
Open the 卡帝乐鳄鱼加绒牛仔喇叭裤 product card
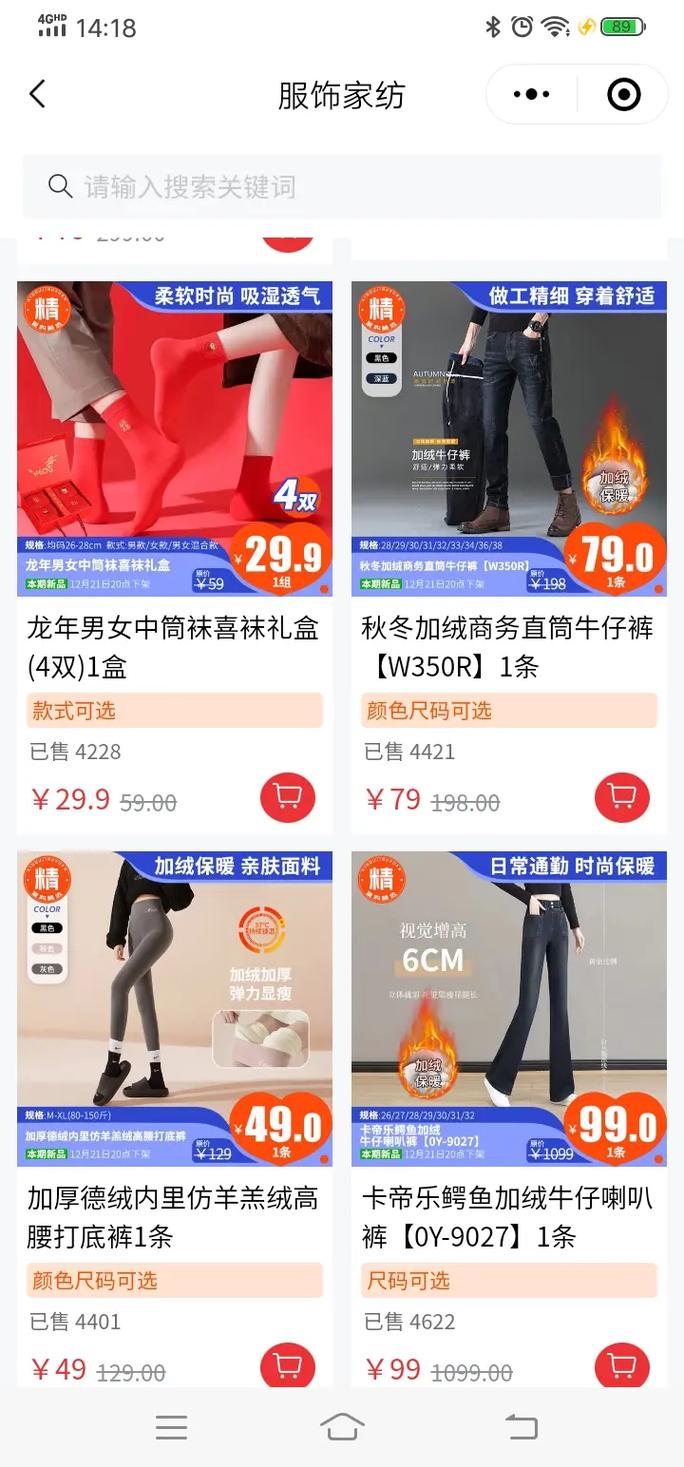pos(509,1118)
